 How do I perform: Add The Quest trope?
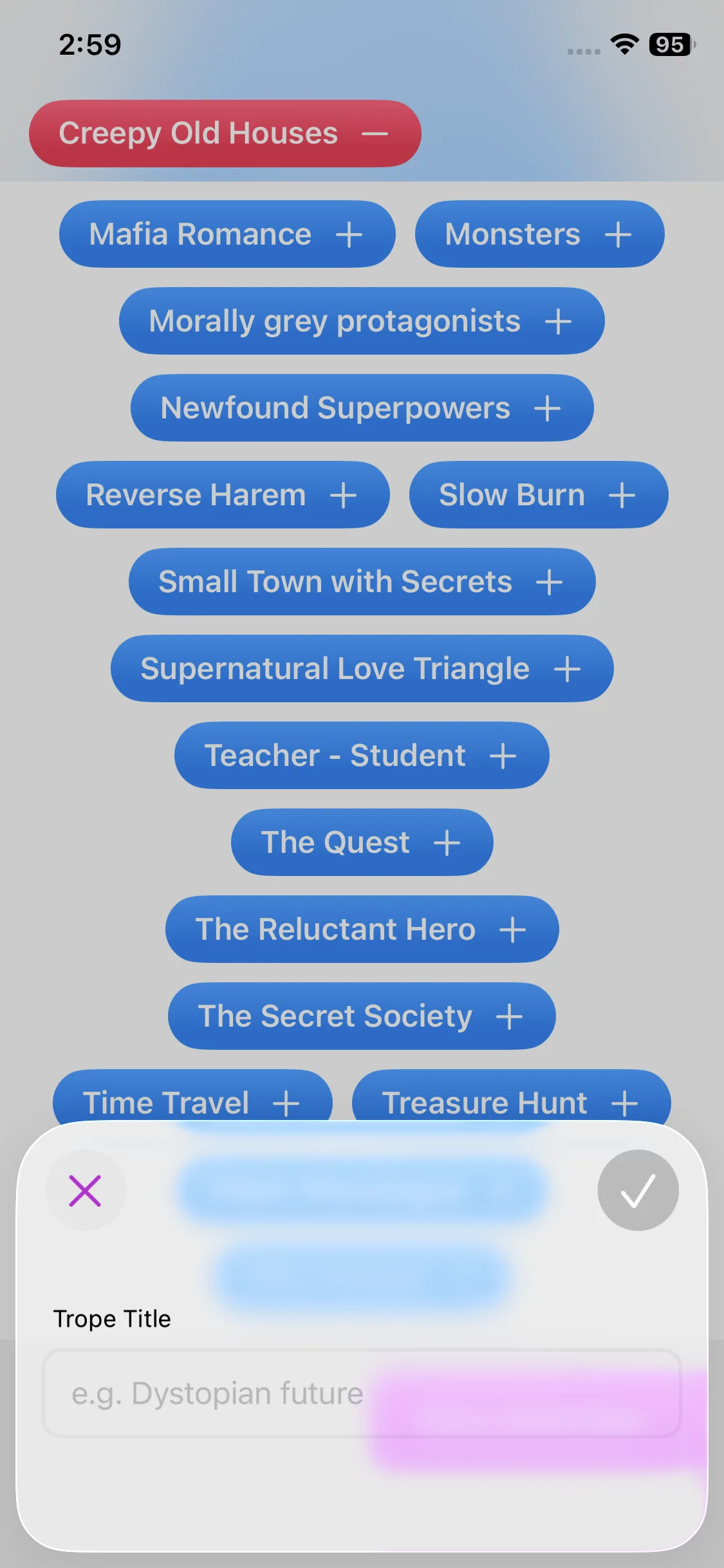tap(361, 843)
